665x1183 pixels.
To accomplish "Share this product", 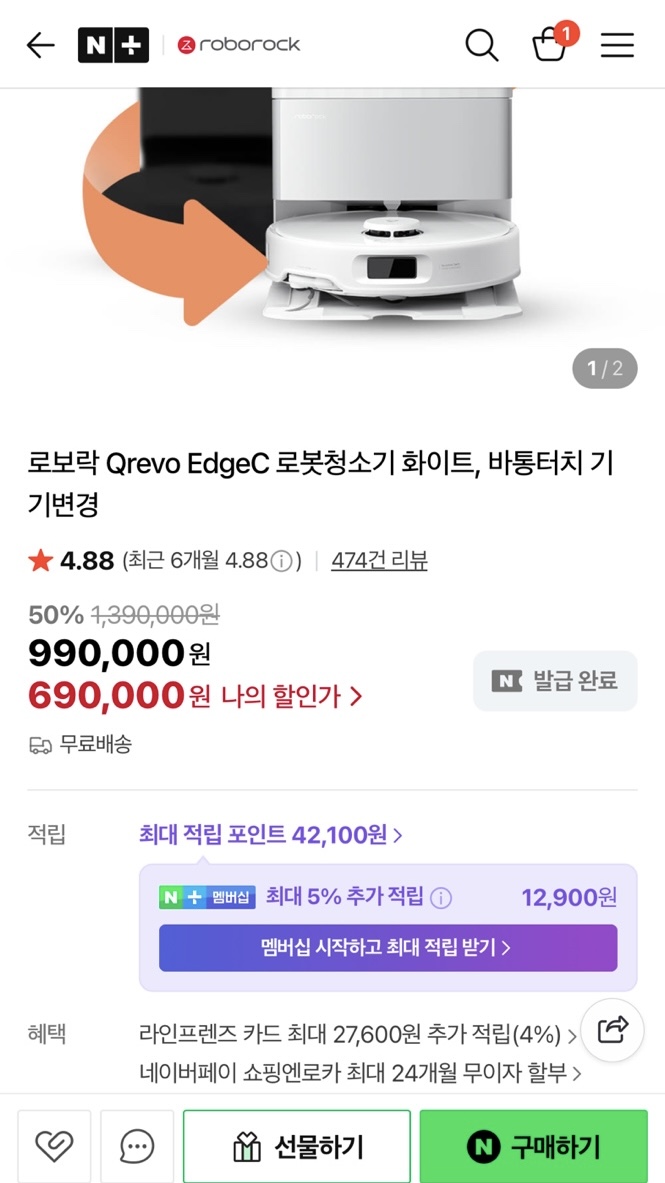I will (612, 1029).
